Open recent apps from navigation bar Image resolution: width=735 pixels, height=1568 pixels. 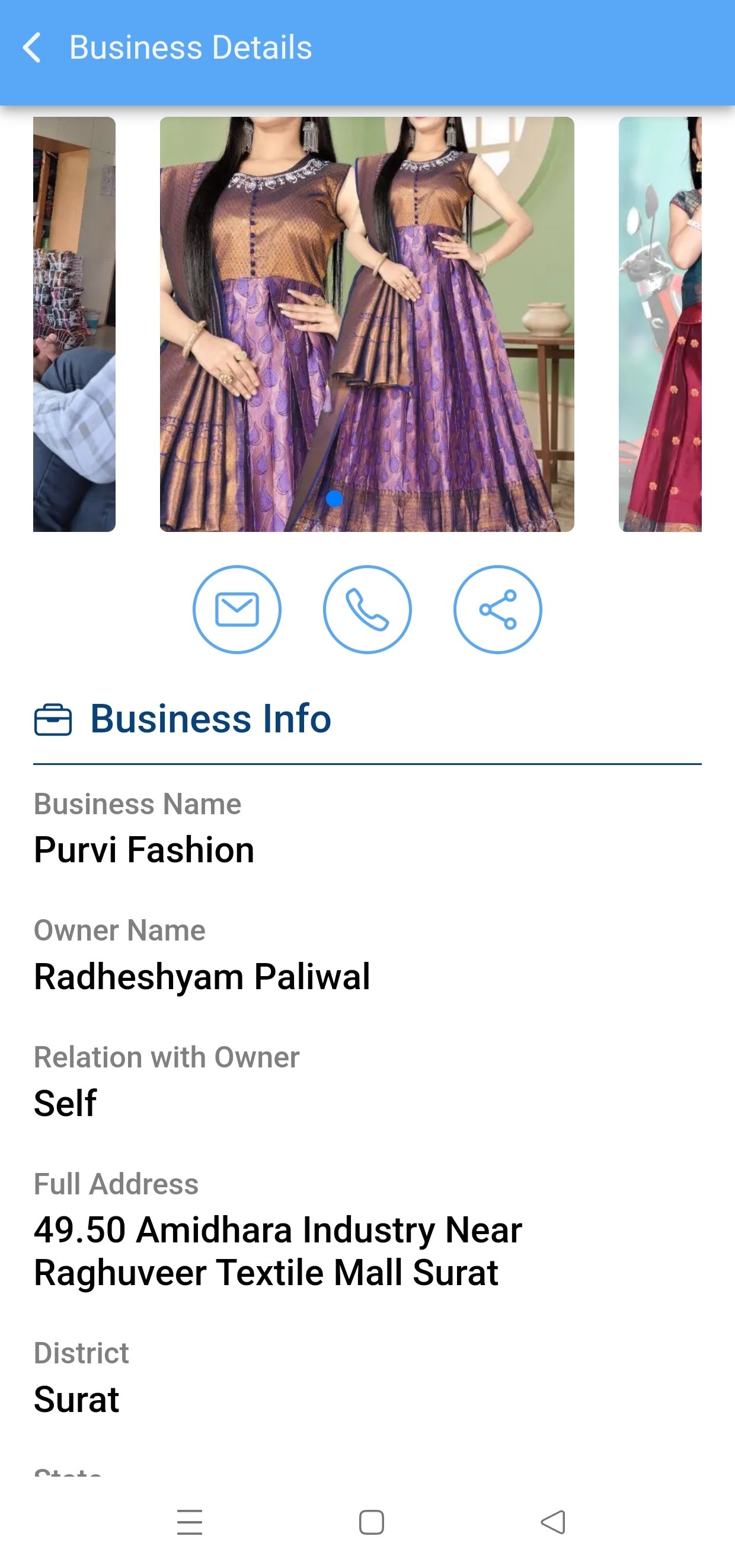(x=189, y=1522)
